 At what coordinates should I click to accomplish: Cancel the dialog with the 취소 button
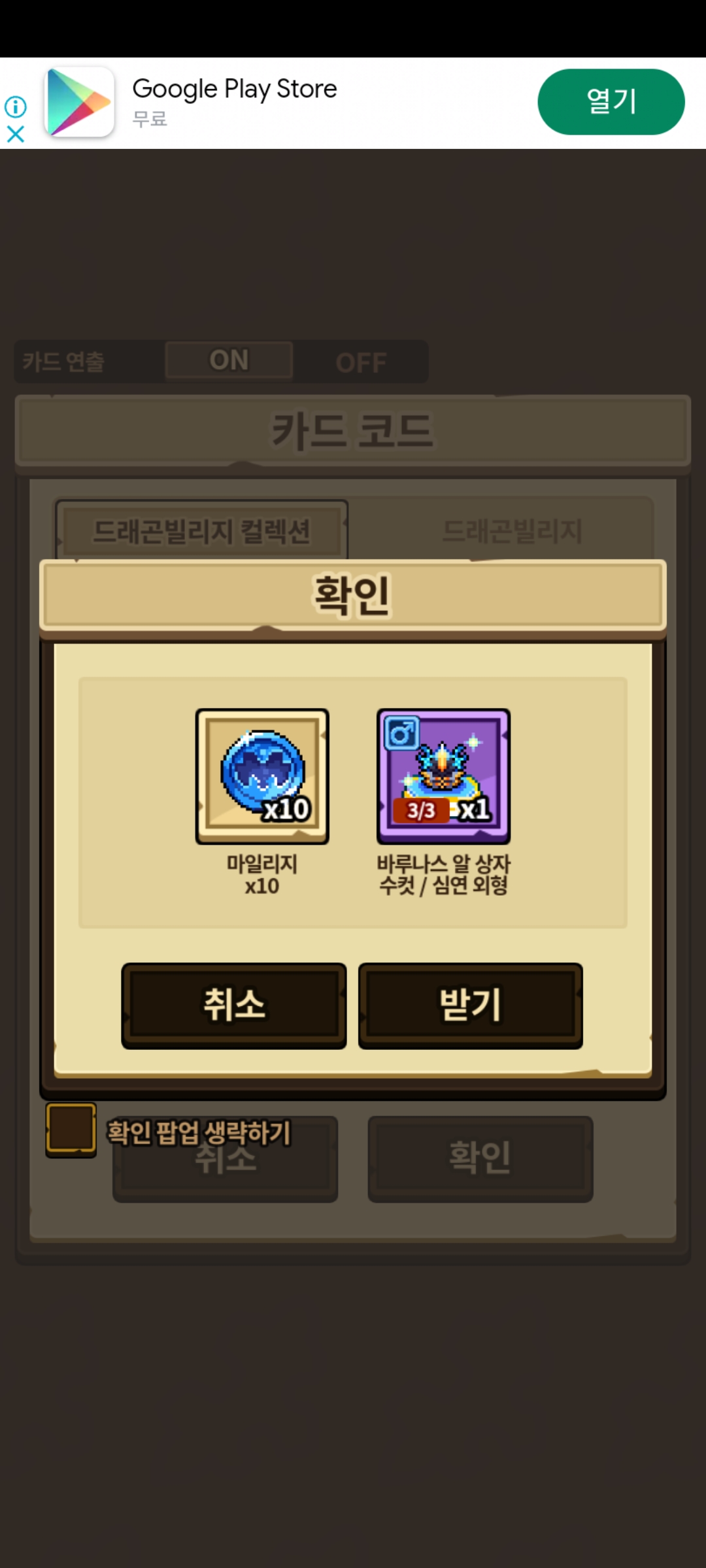[x=234, y=1005]
